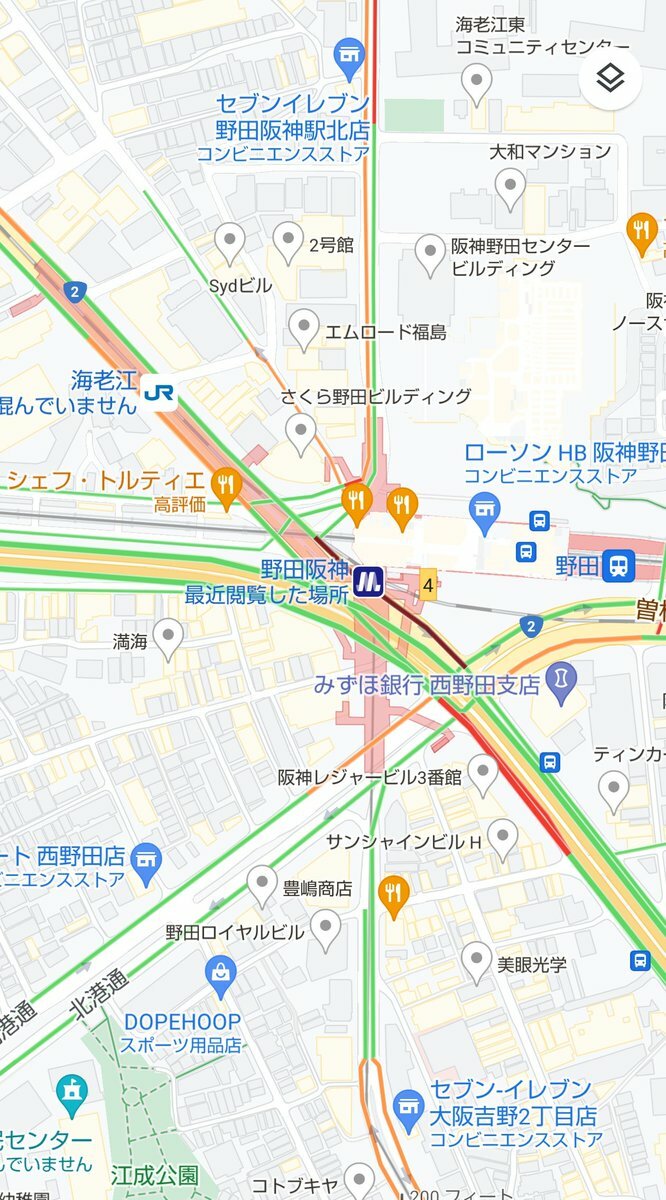Open the 豊嶋商店 place pin

coord(262,884)
